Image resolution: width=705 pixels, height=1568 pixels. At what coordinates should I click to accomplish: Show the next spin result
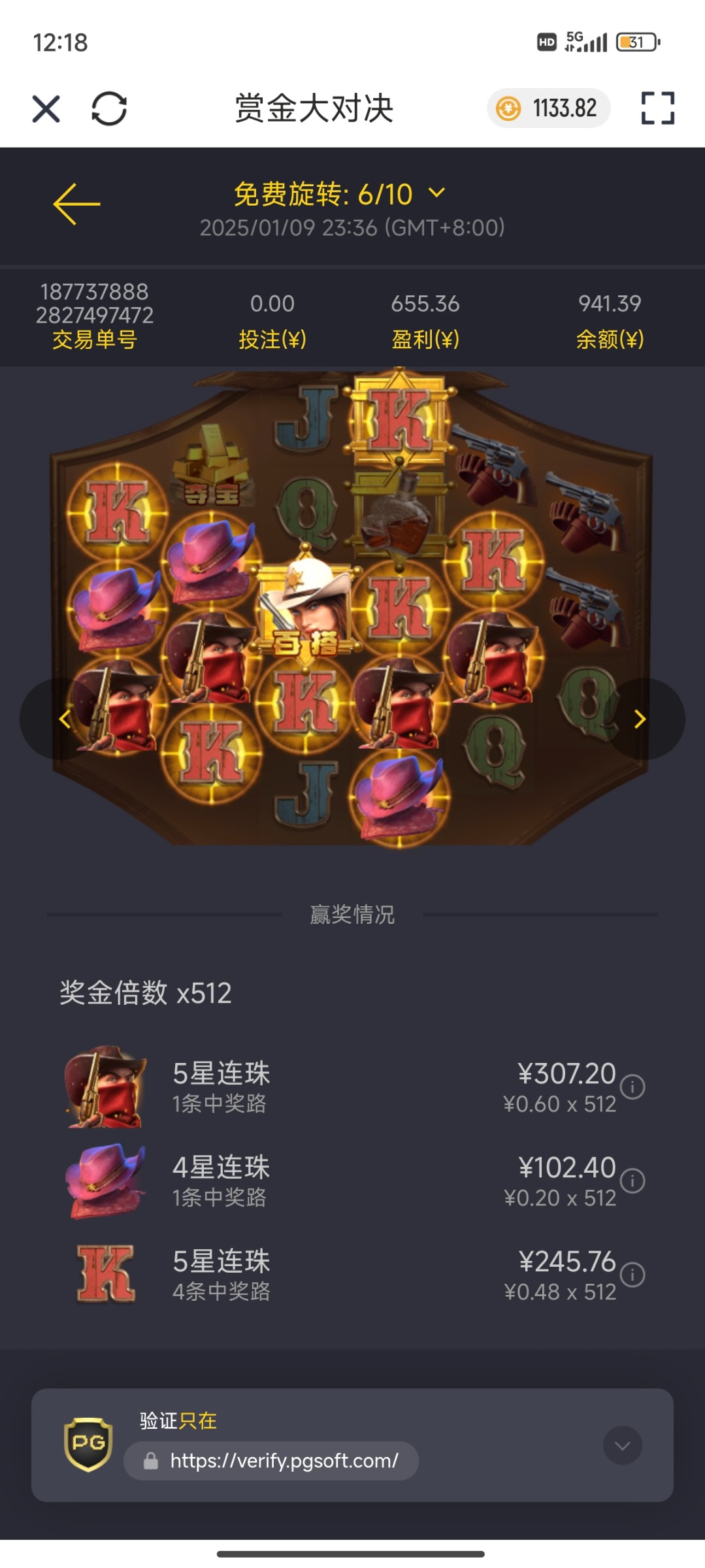[640, 719]
